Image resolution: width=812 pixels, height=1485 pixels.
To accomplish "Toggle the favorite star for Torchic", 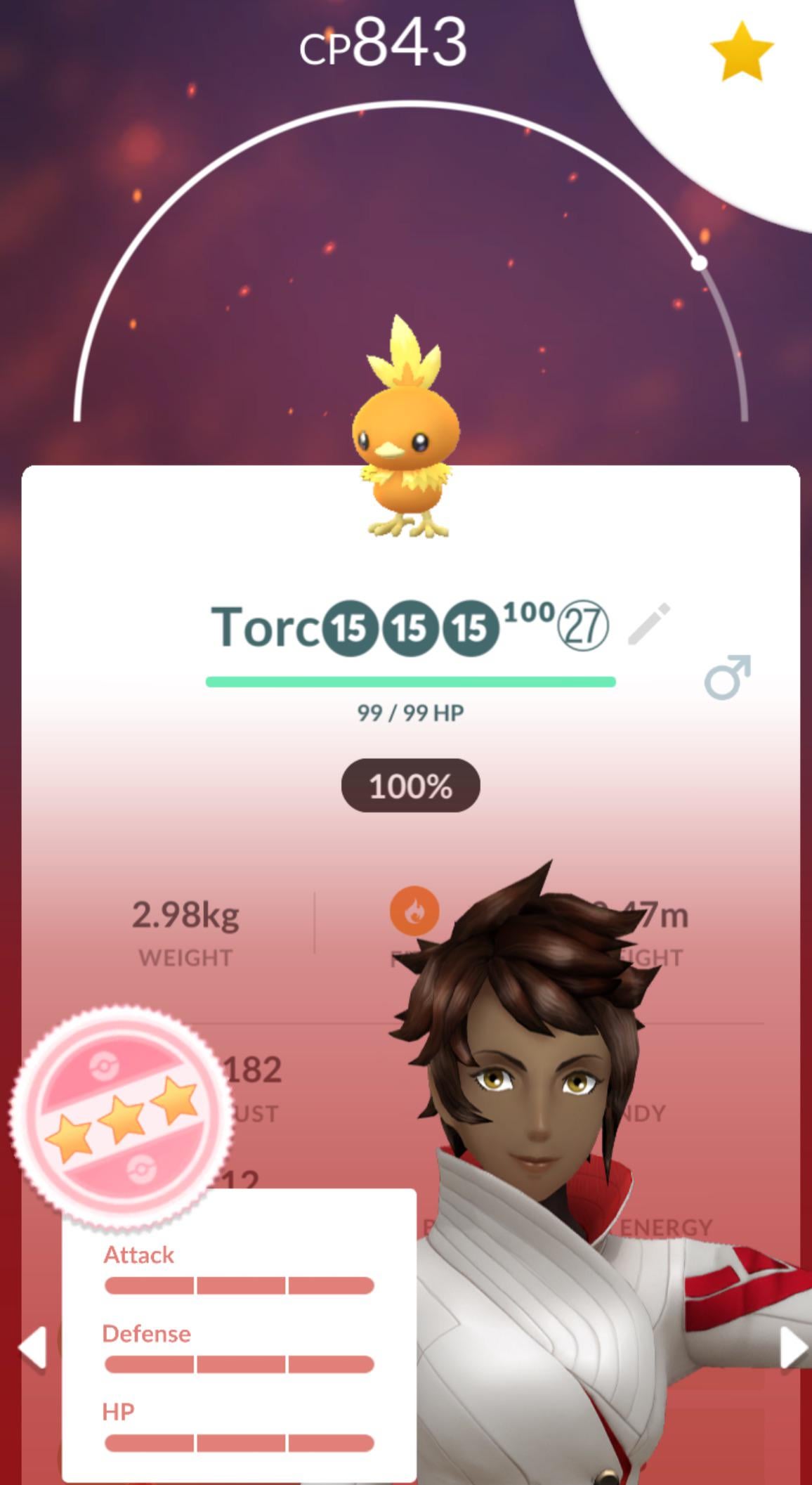I will pos(741,52).
